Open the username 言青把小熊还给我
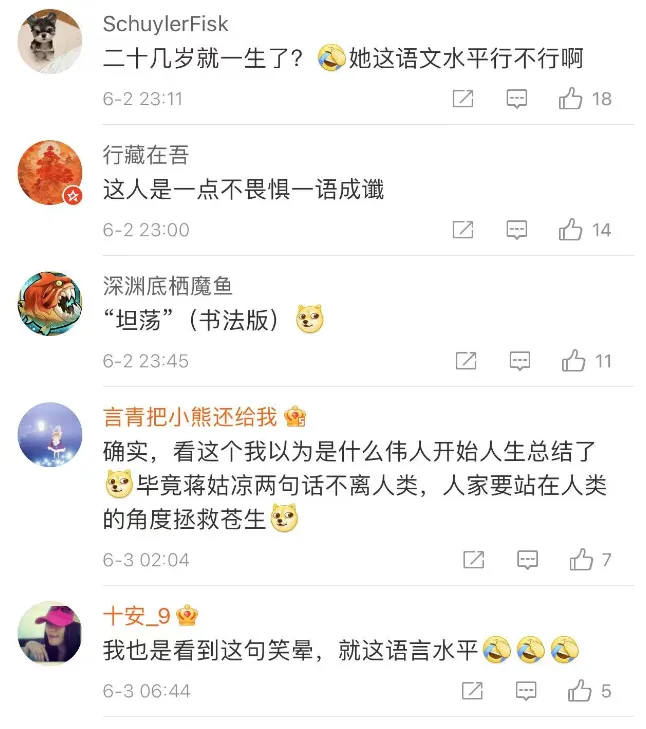This screenshot has height=729, width=646. [192, 417]
